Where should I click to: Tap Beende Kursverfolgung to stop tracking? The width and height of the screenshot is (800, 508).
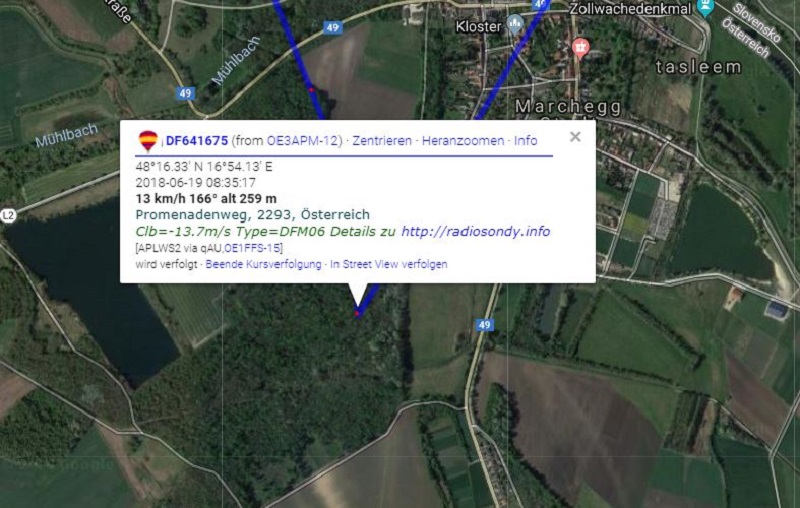[263, 264]
